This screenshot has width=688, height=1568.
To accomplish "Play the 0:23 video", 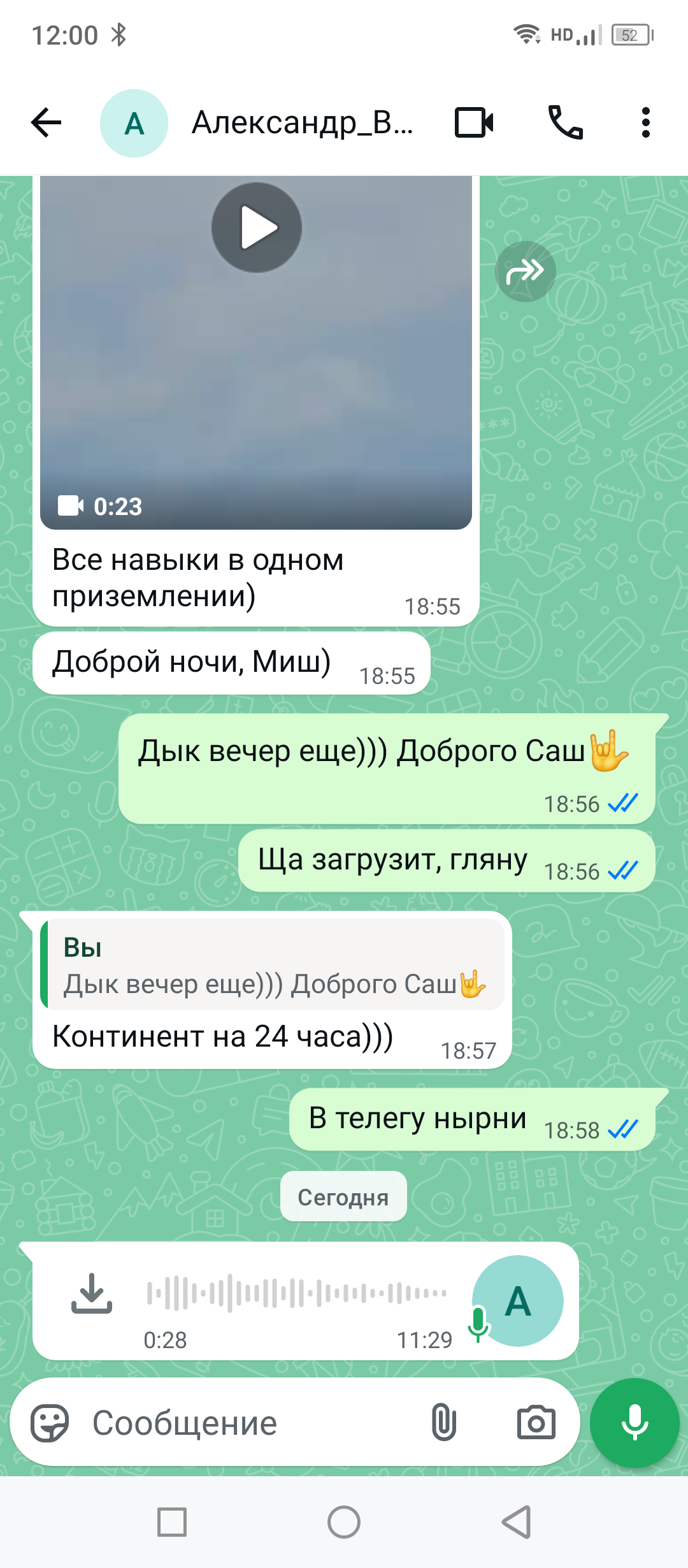I will pos(256,228).
